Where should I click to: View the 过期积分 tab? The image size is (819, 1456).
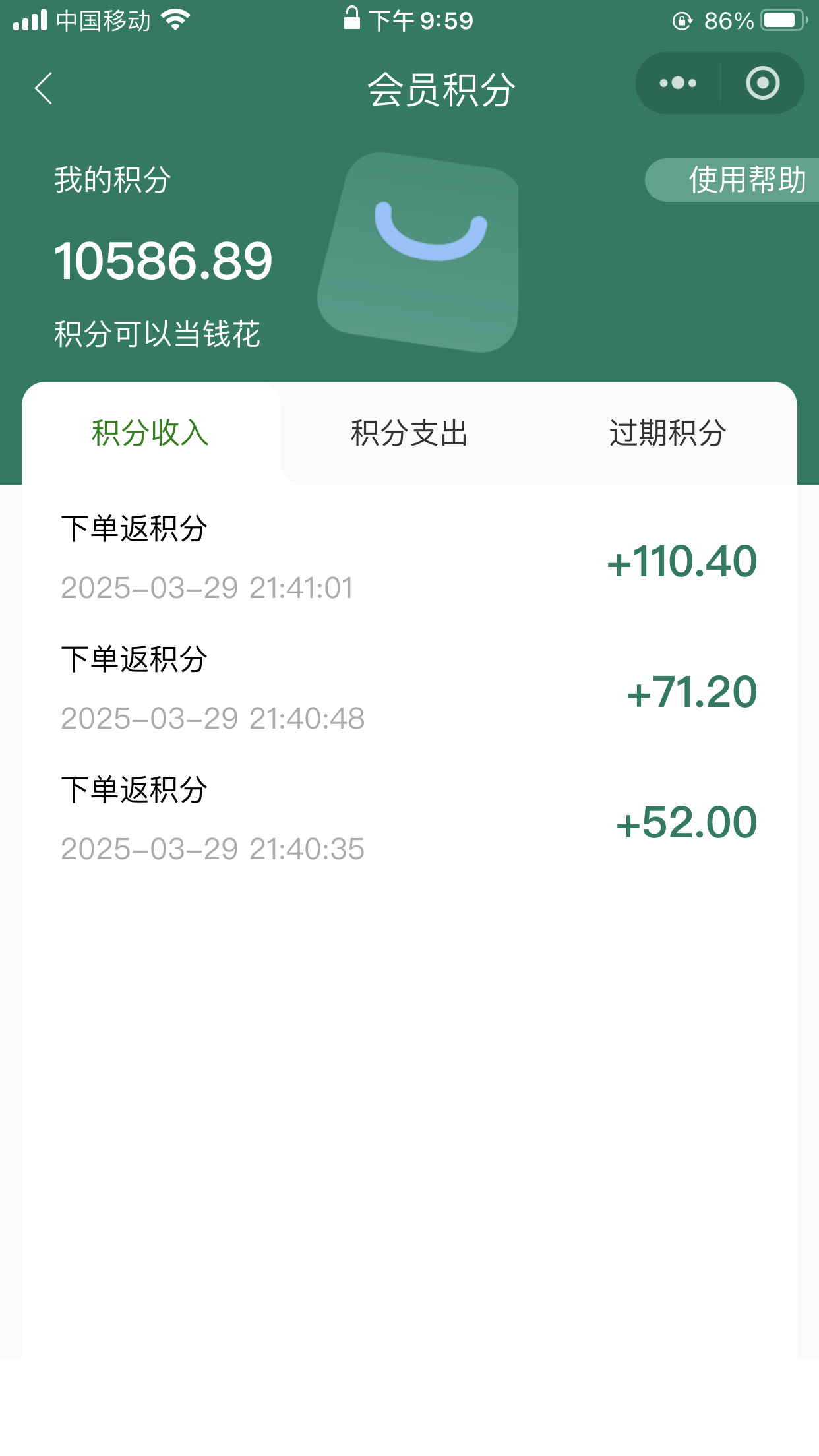(x=667, y=433)
